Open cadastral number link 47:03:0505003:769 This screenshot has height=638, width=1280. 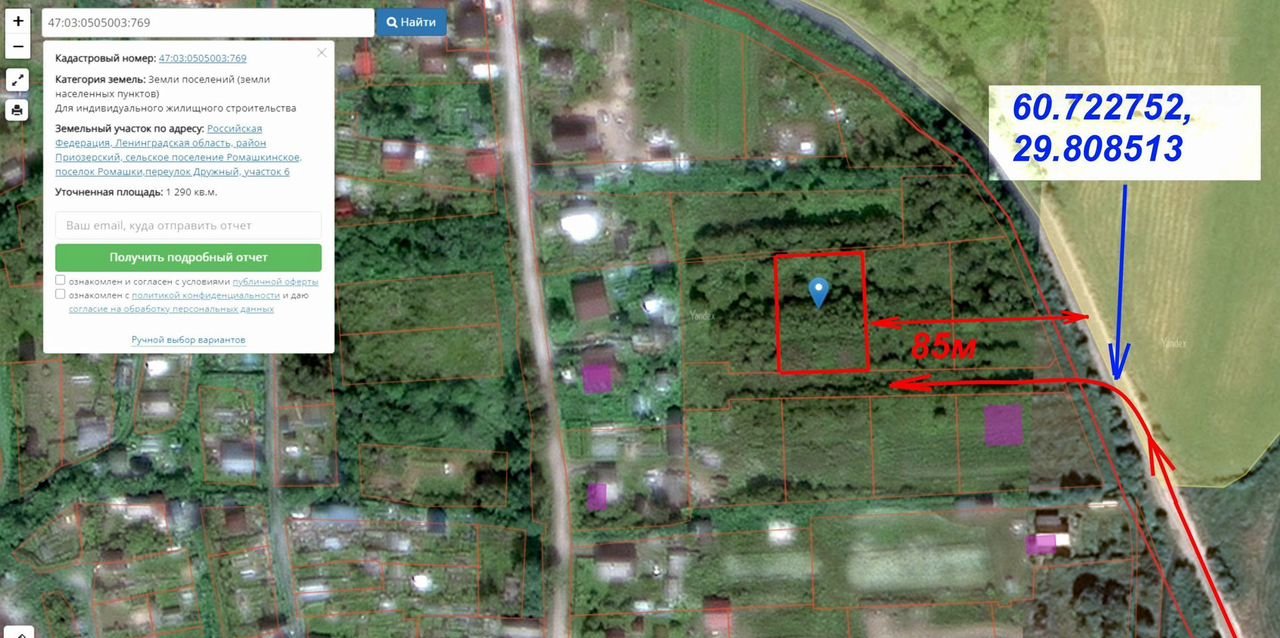coord(202,59)
